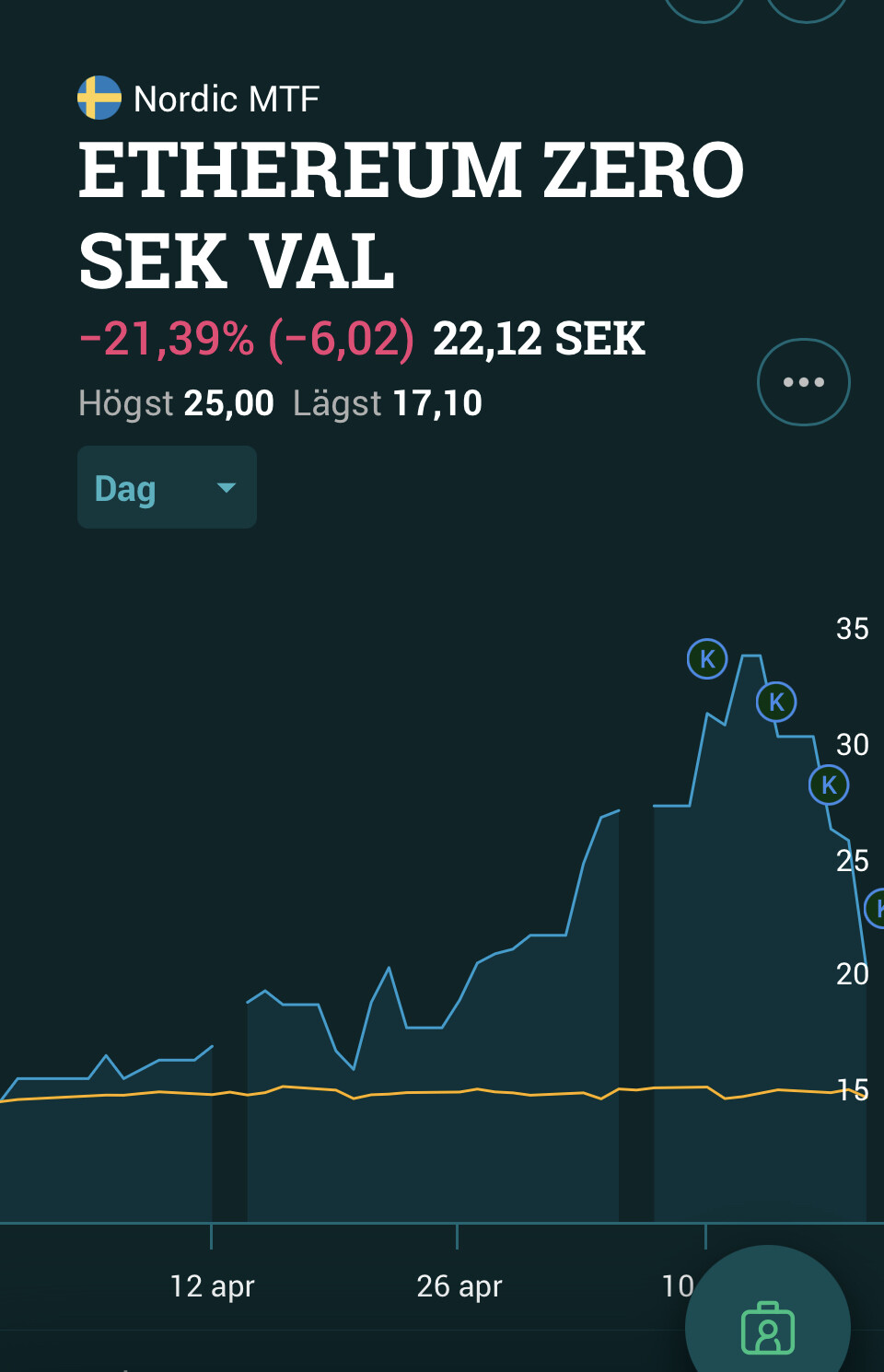Open the three-dots more options button
The width and height of the screenshot is (884, 1372).
point(803,382)
